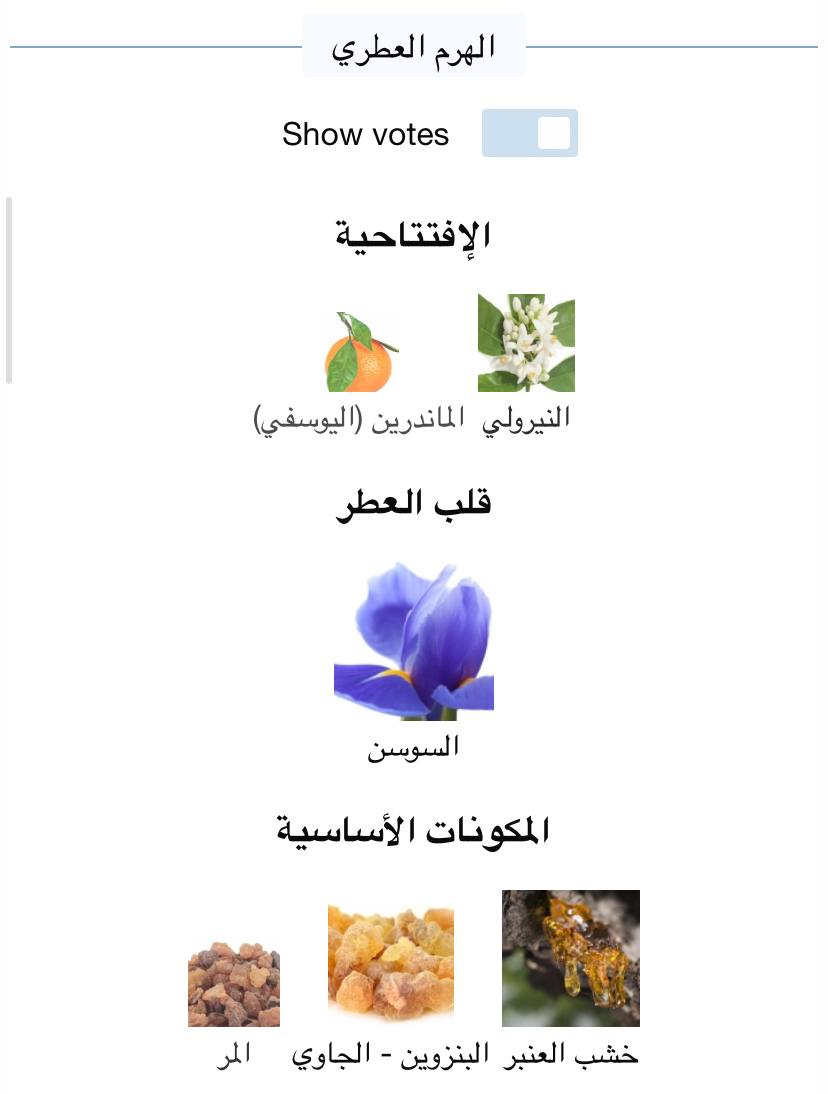Open the الماندرين (اليوسفي) note
The width and height of the screenshot is (828, 1094).
coord(360,352)
